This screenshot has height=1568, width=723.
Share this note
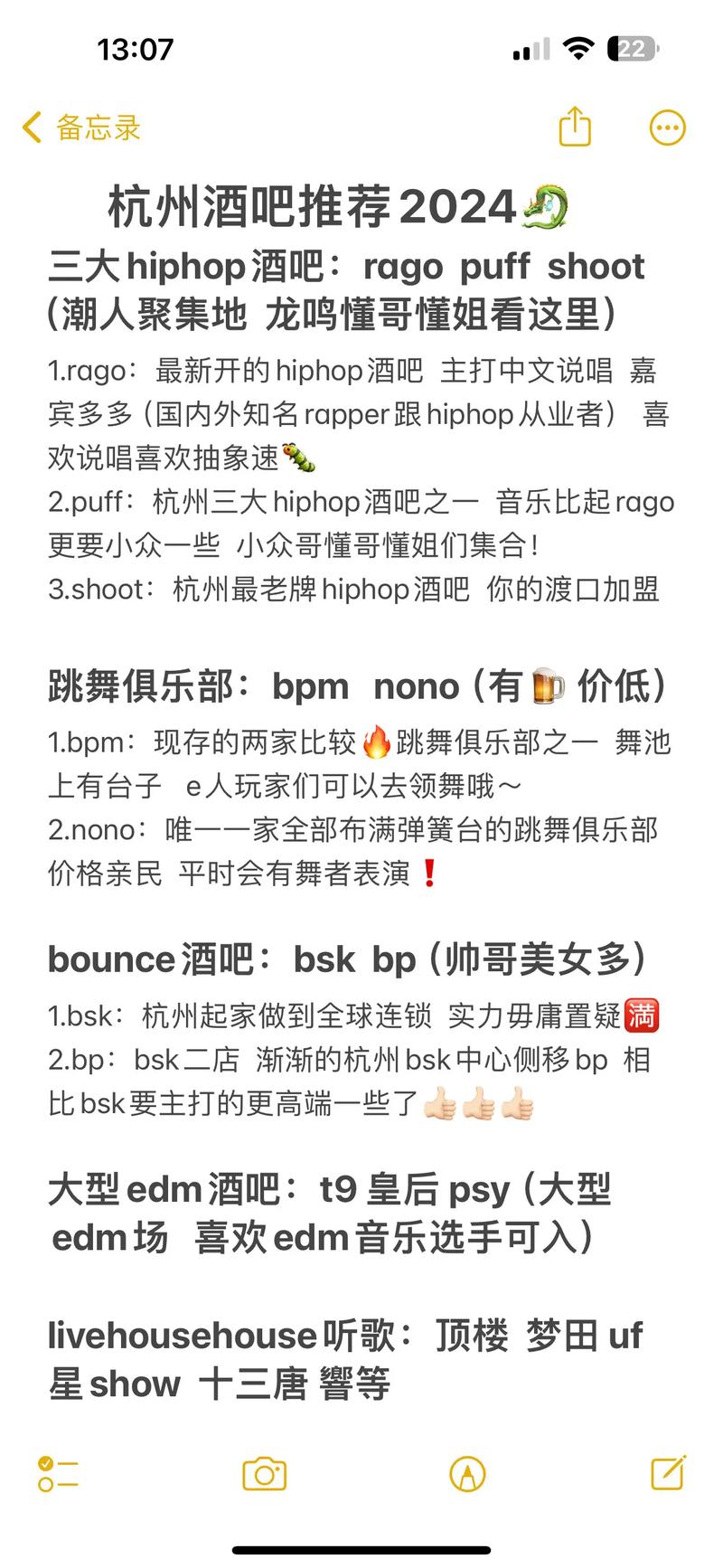(575, 126)
